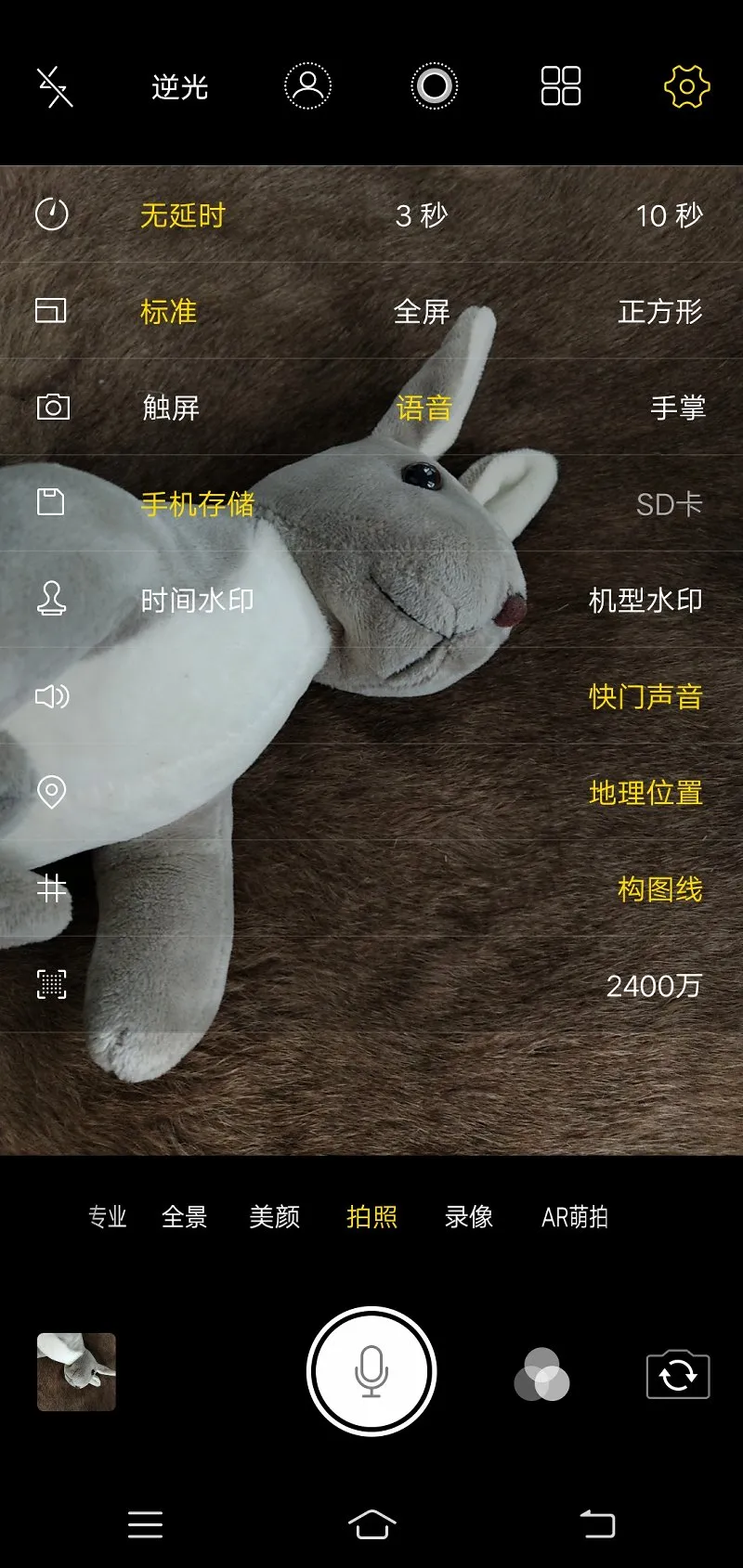The width and height of the screenshot is (743, 1568).
Task: Choose 触屏 shooting method
Action: click(171, 408)
